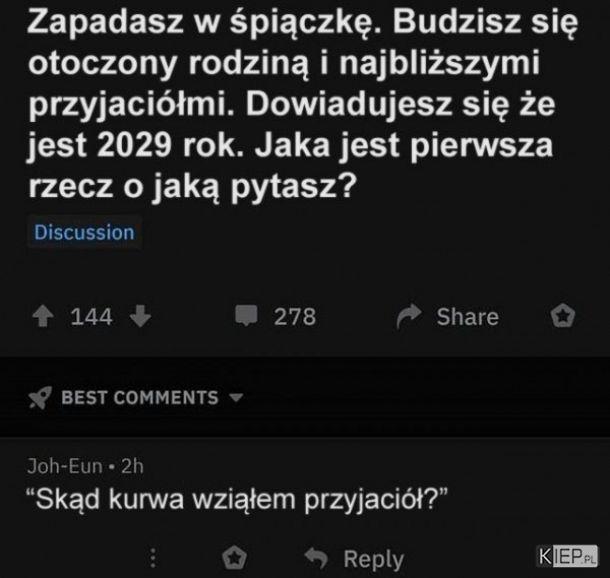
Task: Give an award to the post
Action: coord(563,317)
